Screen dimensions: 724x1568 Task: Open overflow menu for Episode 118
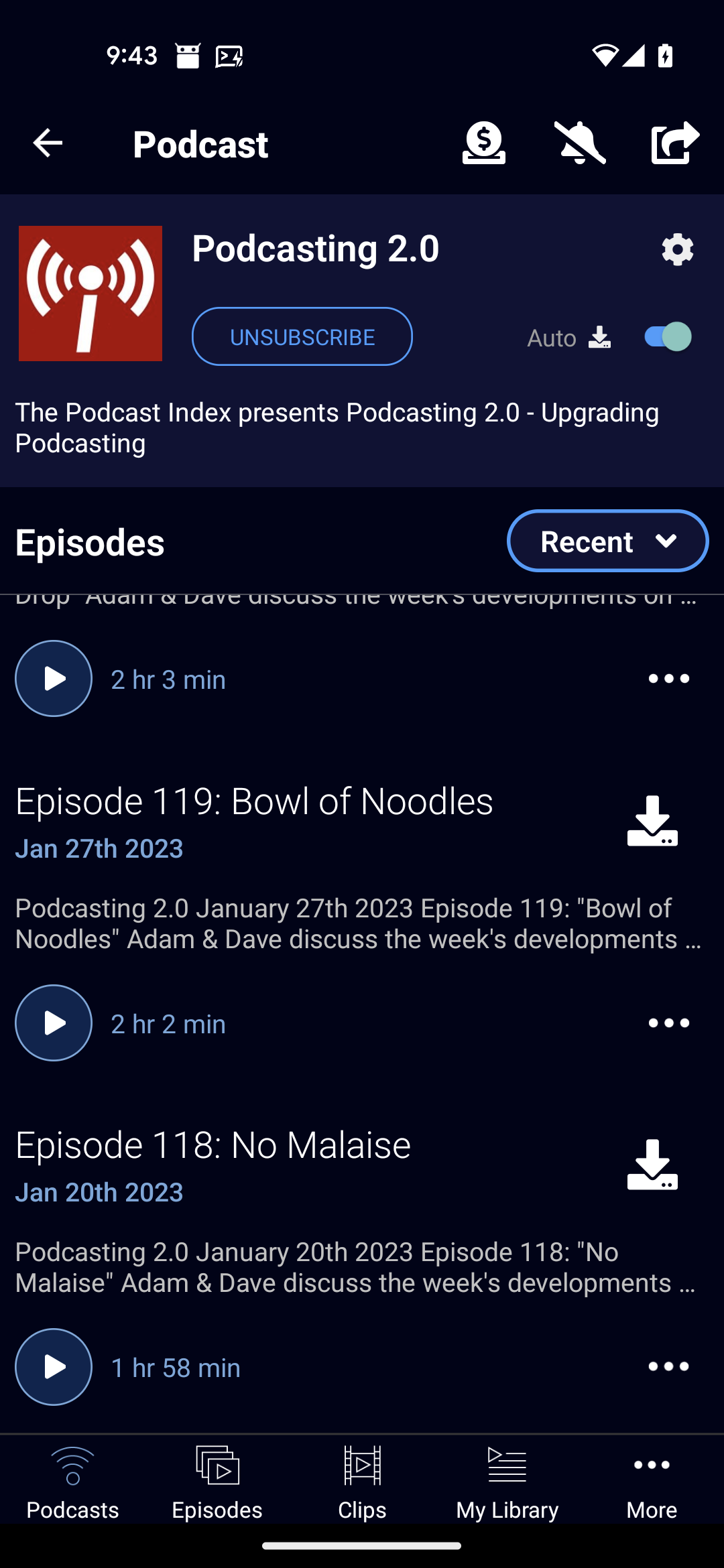point(668,1367)
